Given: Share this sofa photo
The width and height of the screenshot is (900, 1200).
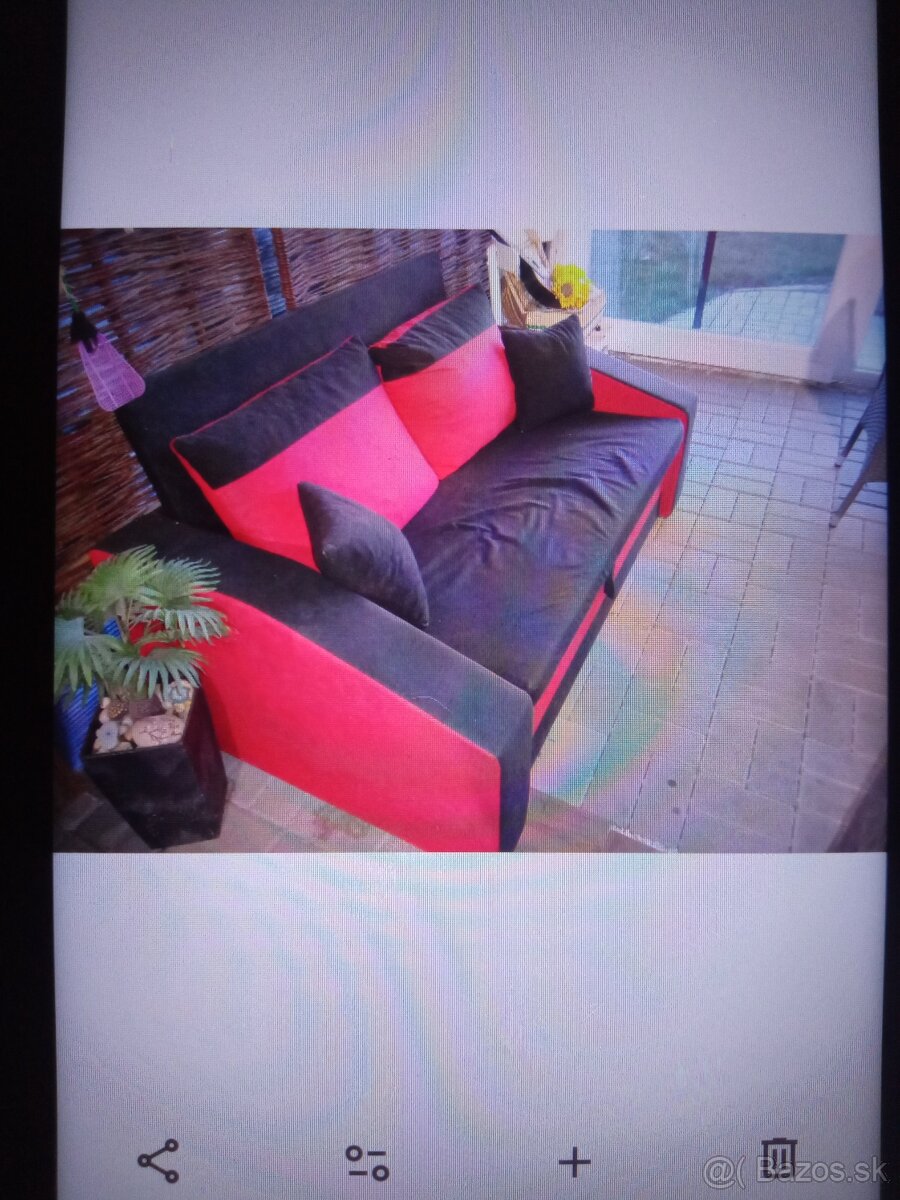Looking at the screenshot, I should [x=158, y=1161].
